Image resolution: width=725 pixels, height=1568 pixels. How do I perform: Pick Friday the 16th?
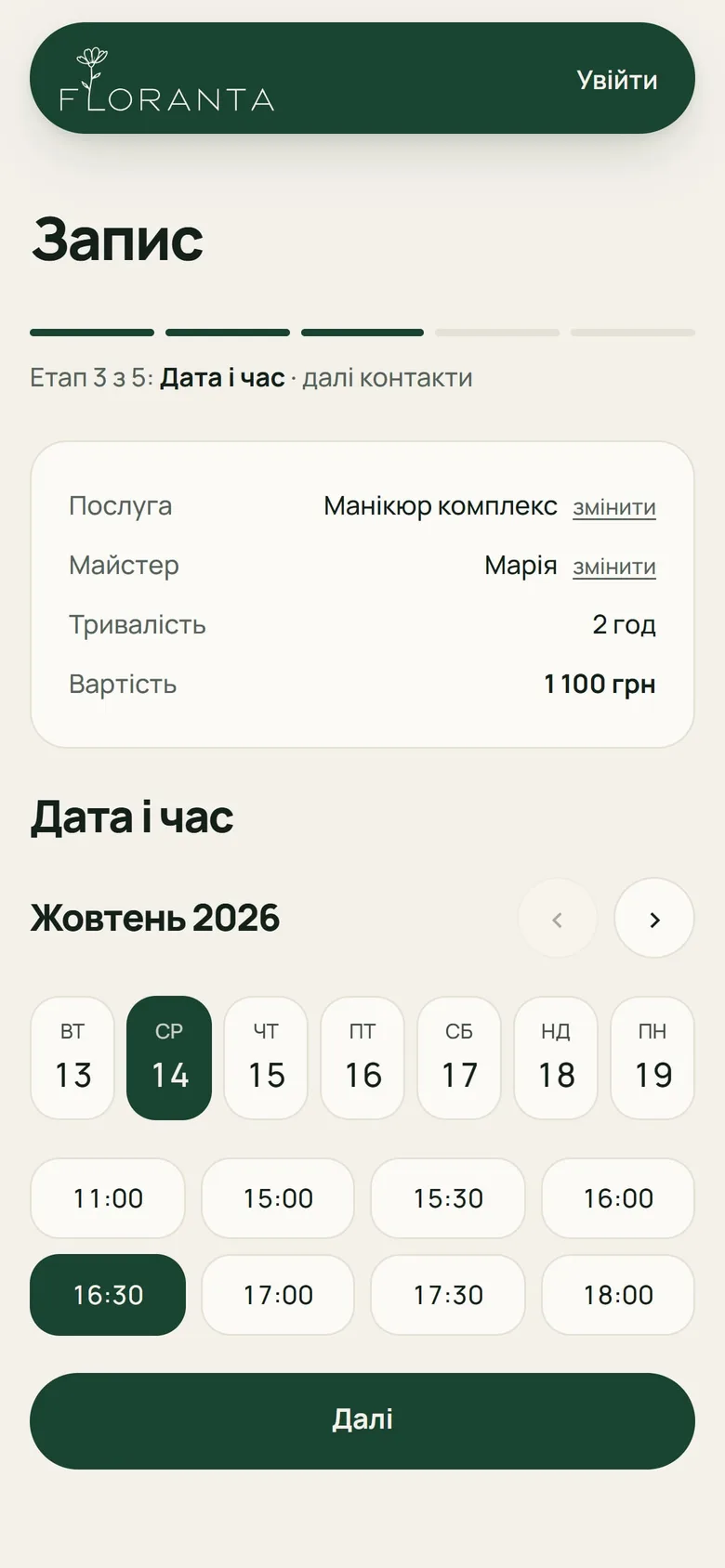click(x=362, y=1058)
